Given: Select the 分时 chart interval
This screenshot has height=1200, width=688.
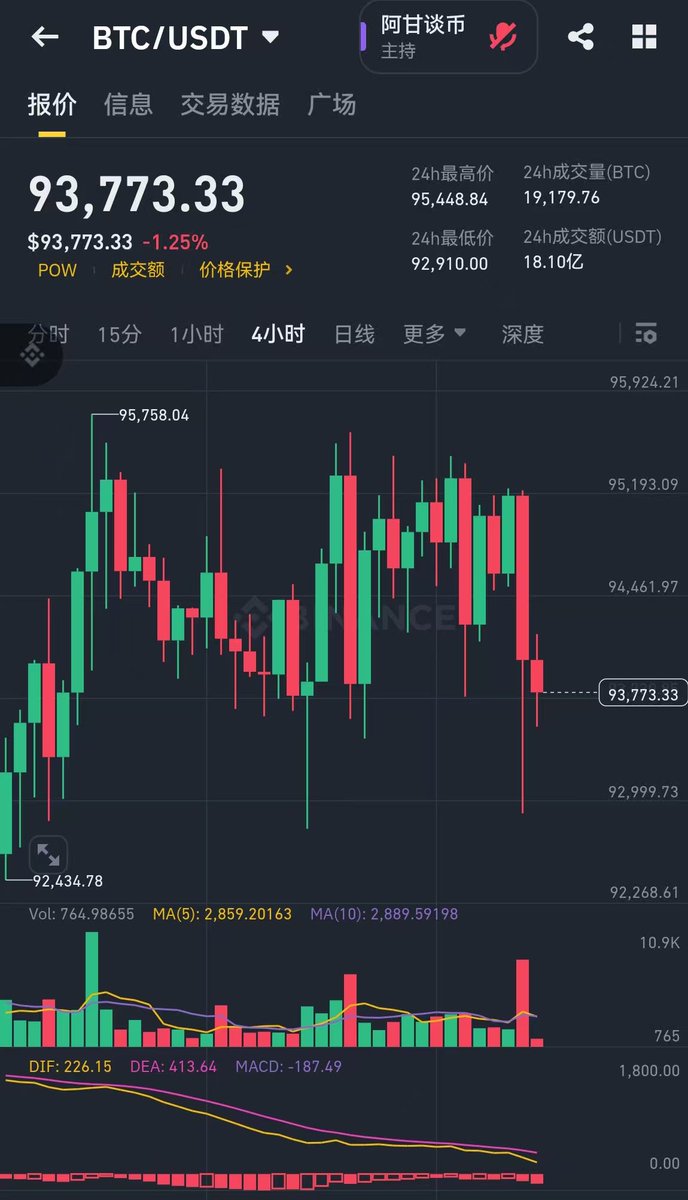Looking at the screenshot, I should click(x=49, y=334).
